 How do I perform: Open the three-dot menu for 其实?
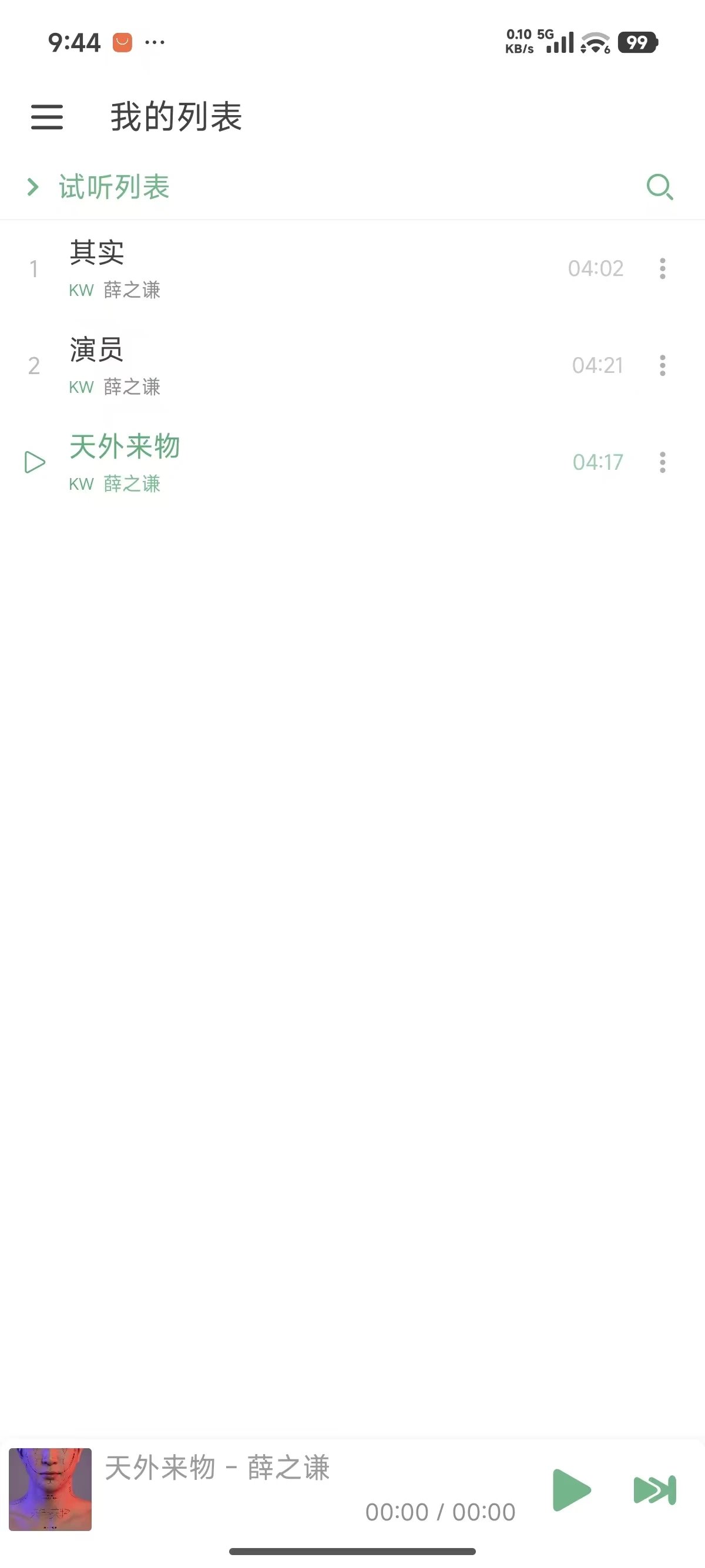pos(662,269)
